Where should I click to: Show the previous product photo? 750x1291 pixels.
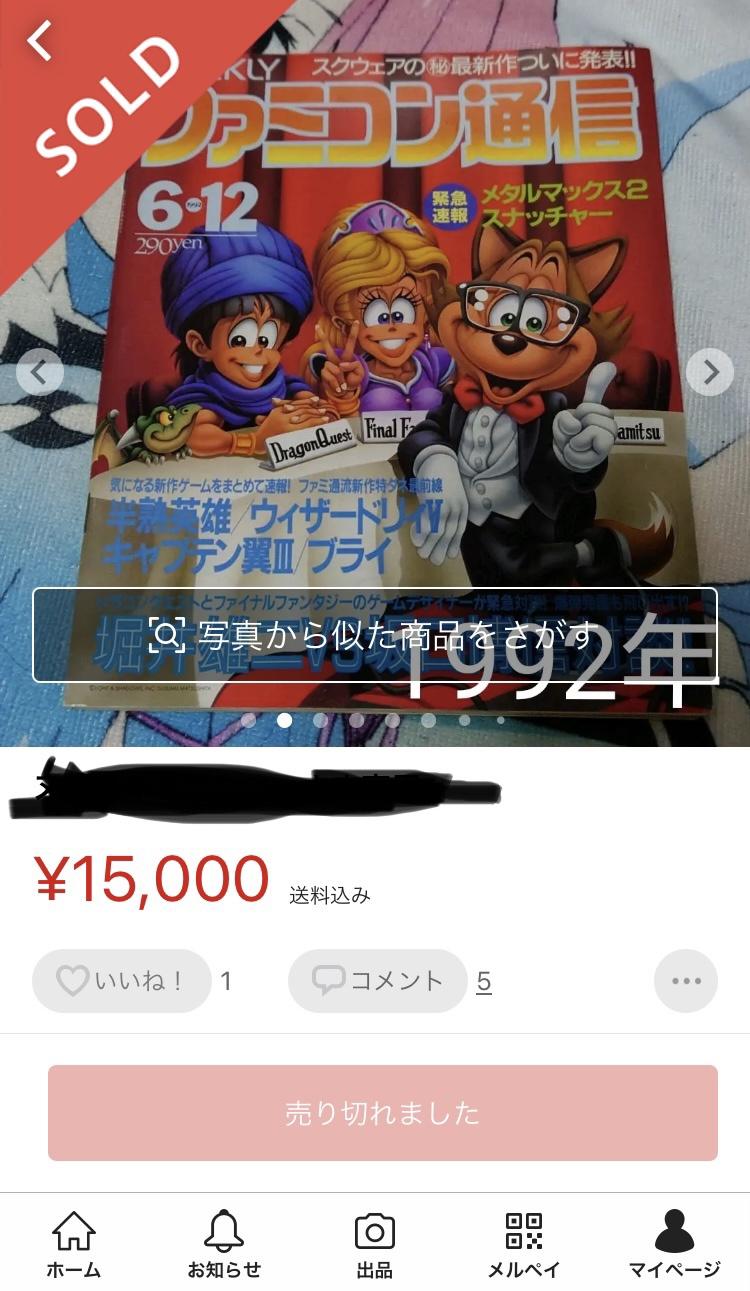coord(39,373)
